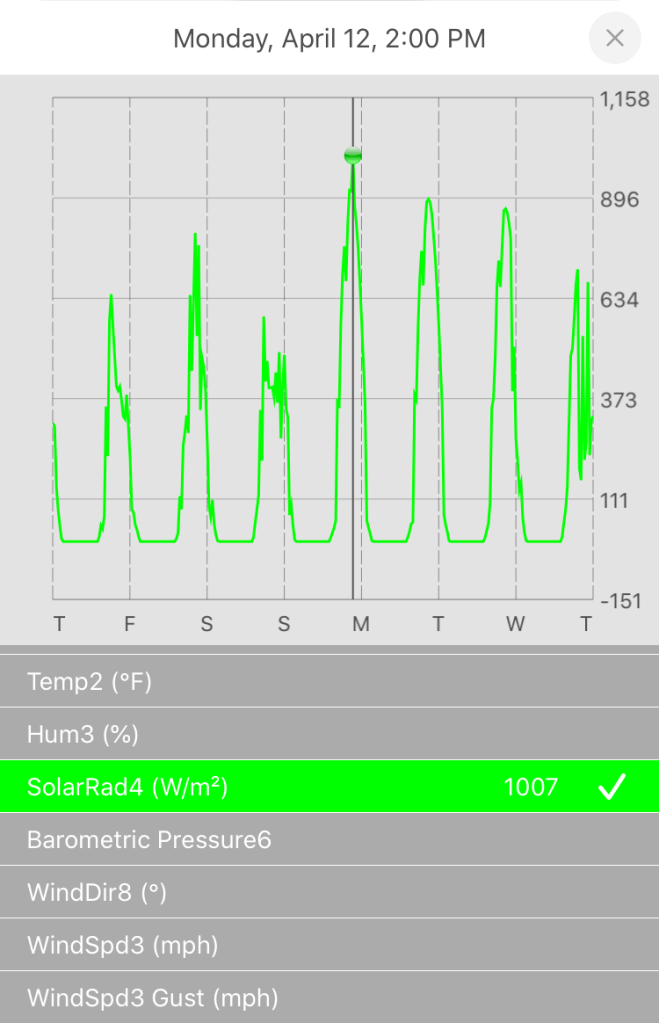Viewport: 659px width, 1023px height.
Task: Tap the green data point marker on the graph
Action: 352,155
